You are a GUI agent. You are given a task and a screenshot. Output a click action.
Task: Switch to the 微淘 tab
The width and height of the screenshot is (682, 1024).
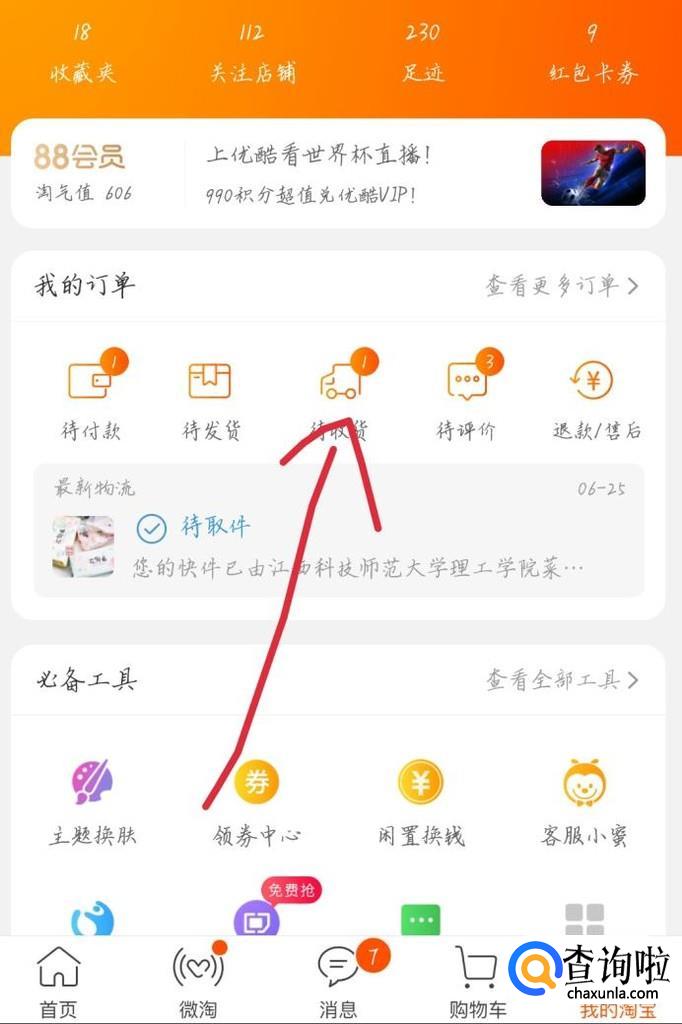196,982
